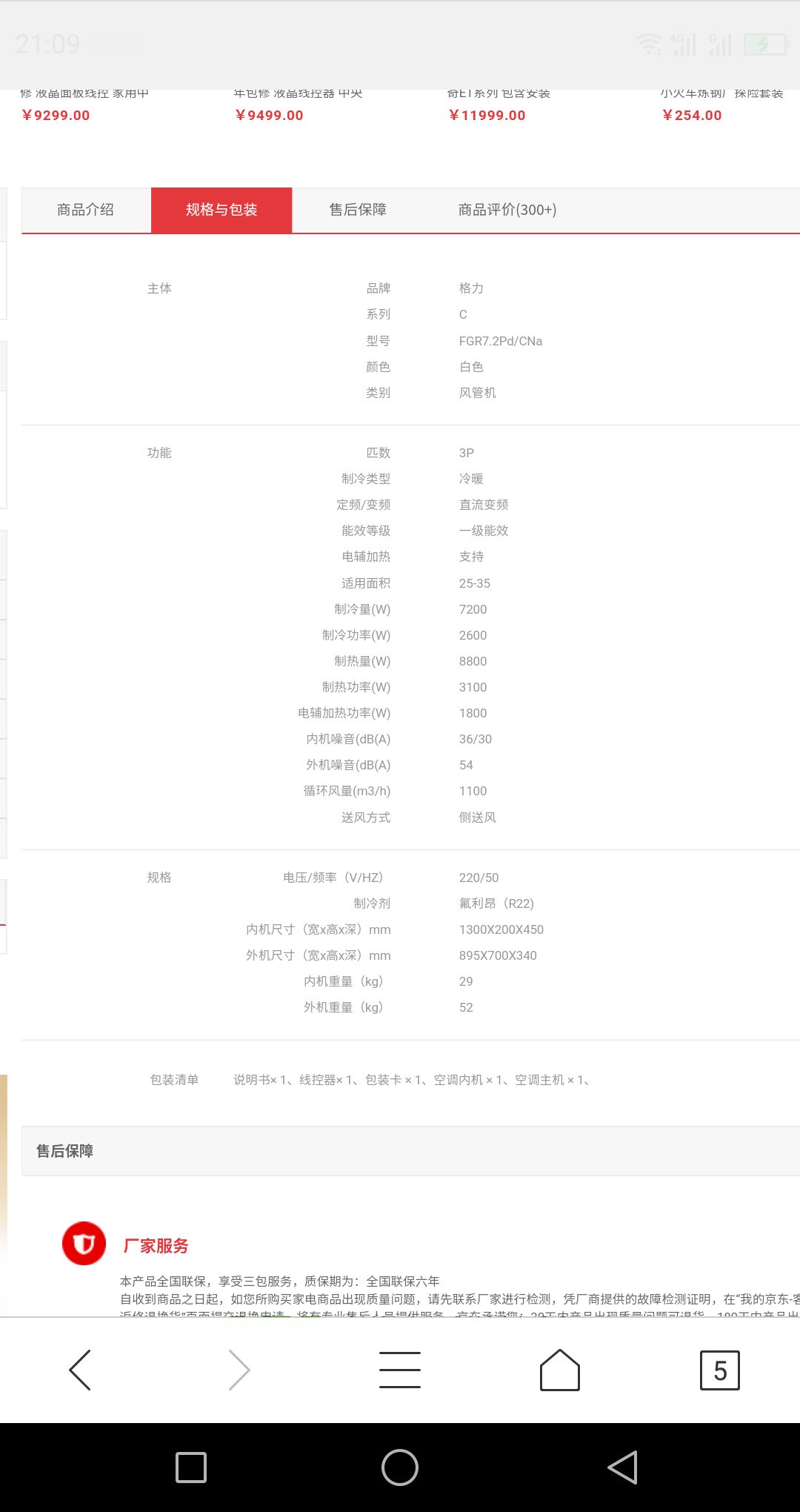
Task: Select the 规格与包装 tab
Action: click(x=221, y=210)
